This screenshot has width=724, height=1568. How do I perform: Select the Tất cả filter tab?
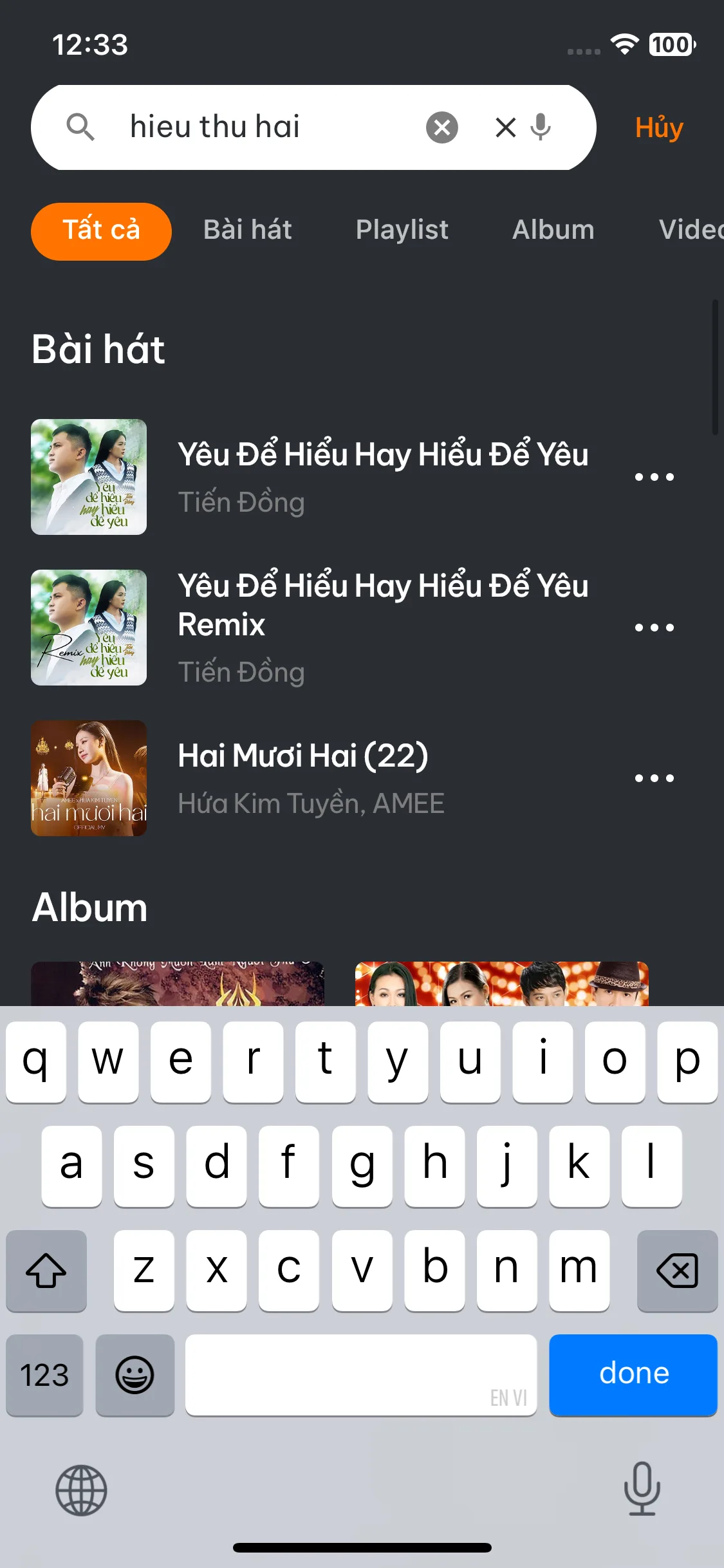[101, 231]
